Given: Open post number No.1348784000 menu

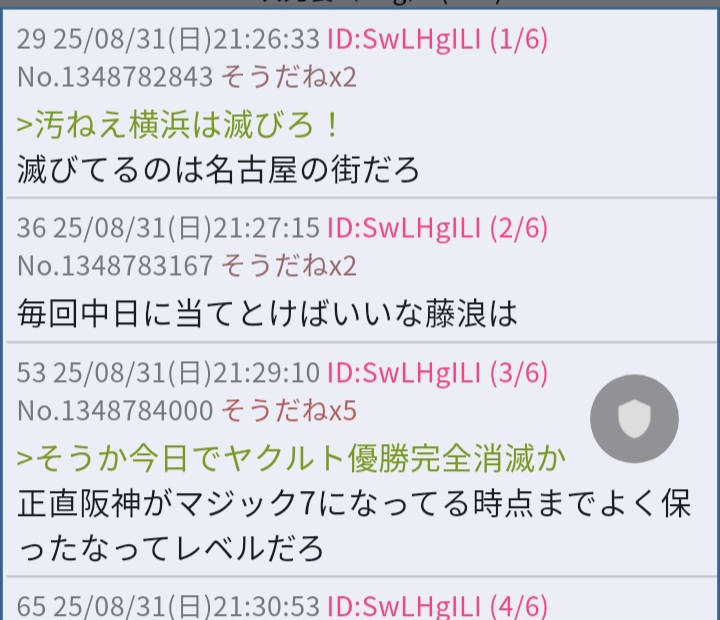Looking at the screenshot, I should click(x=115, y=410).
